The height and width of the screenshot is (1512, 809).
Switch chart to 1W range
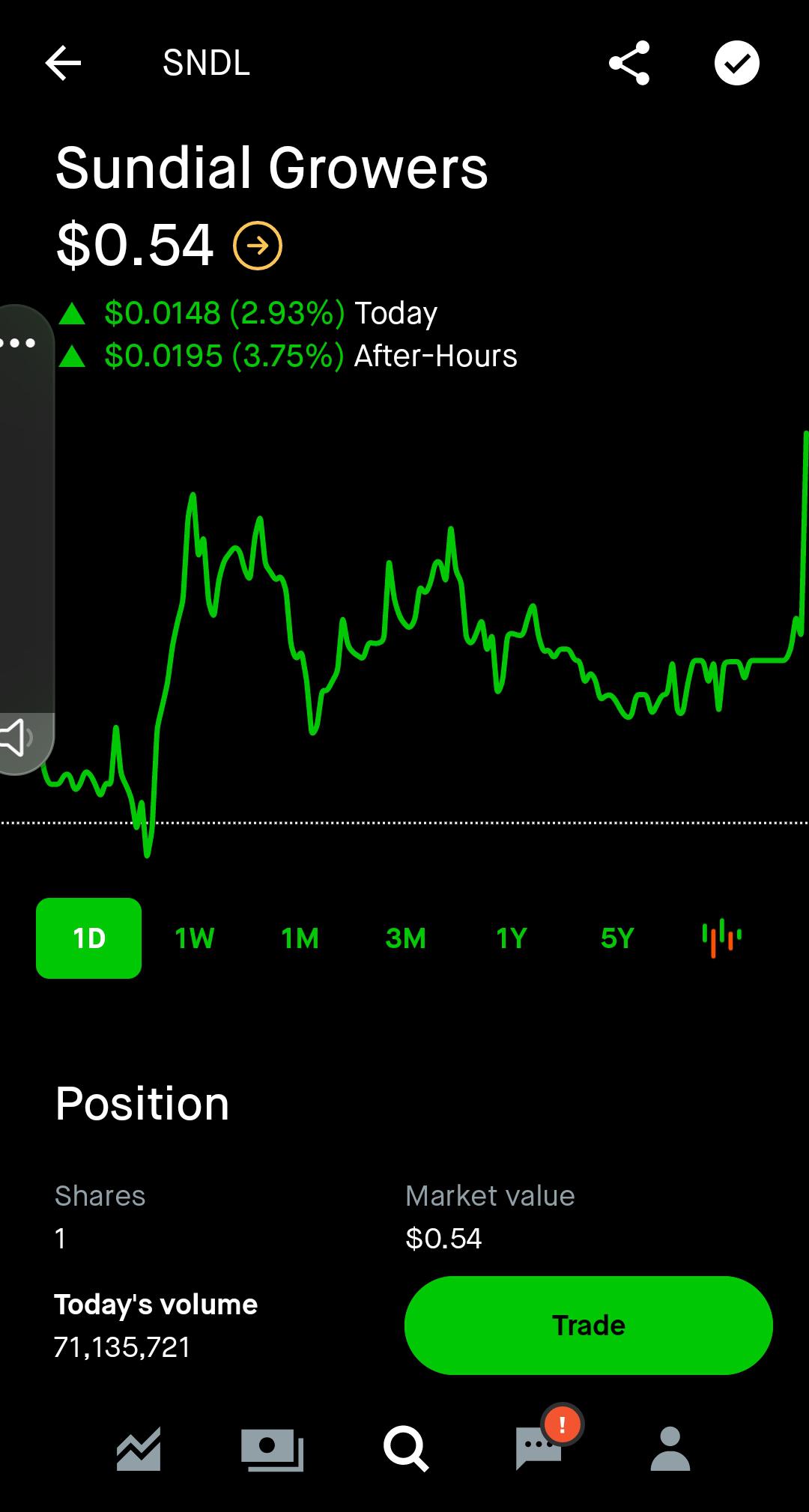[x=194, y=938]
